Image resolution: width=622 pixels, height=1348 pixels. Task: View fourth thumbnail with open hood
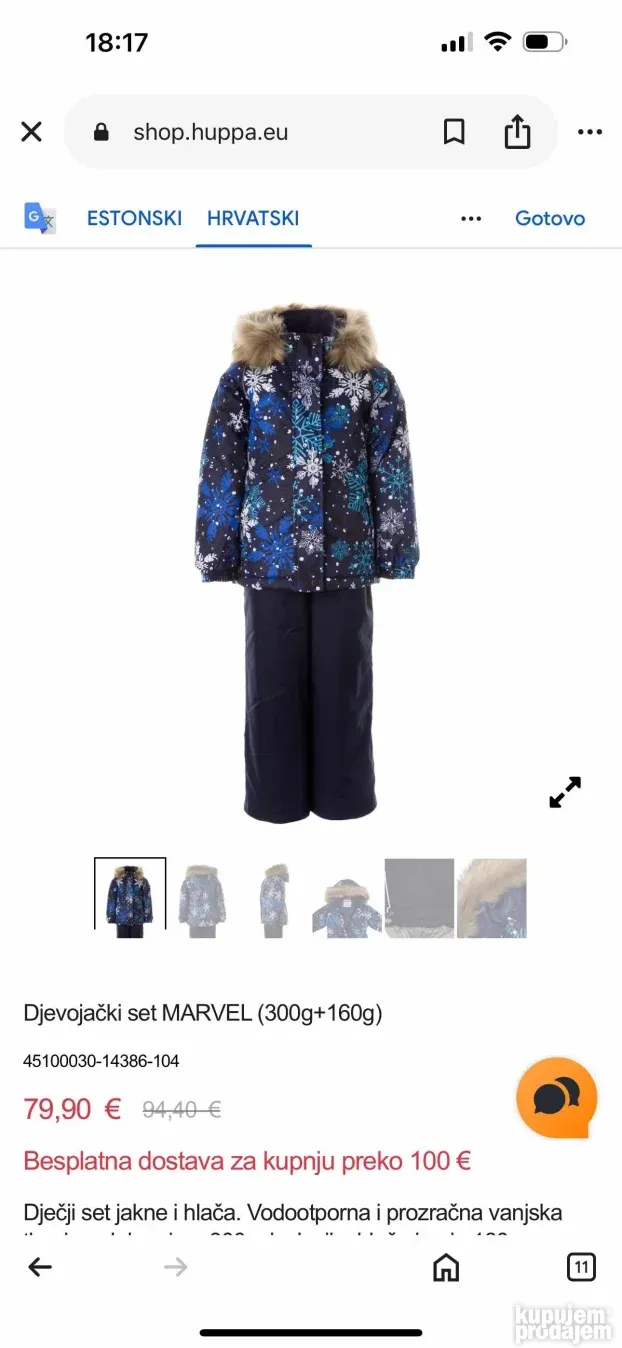pos(346,898)
